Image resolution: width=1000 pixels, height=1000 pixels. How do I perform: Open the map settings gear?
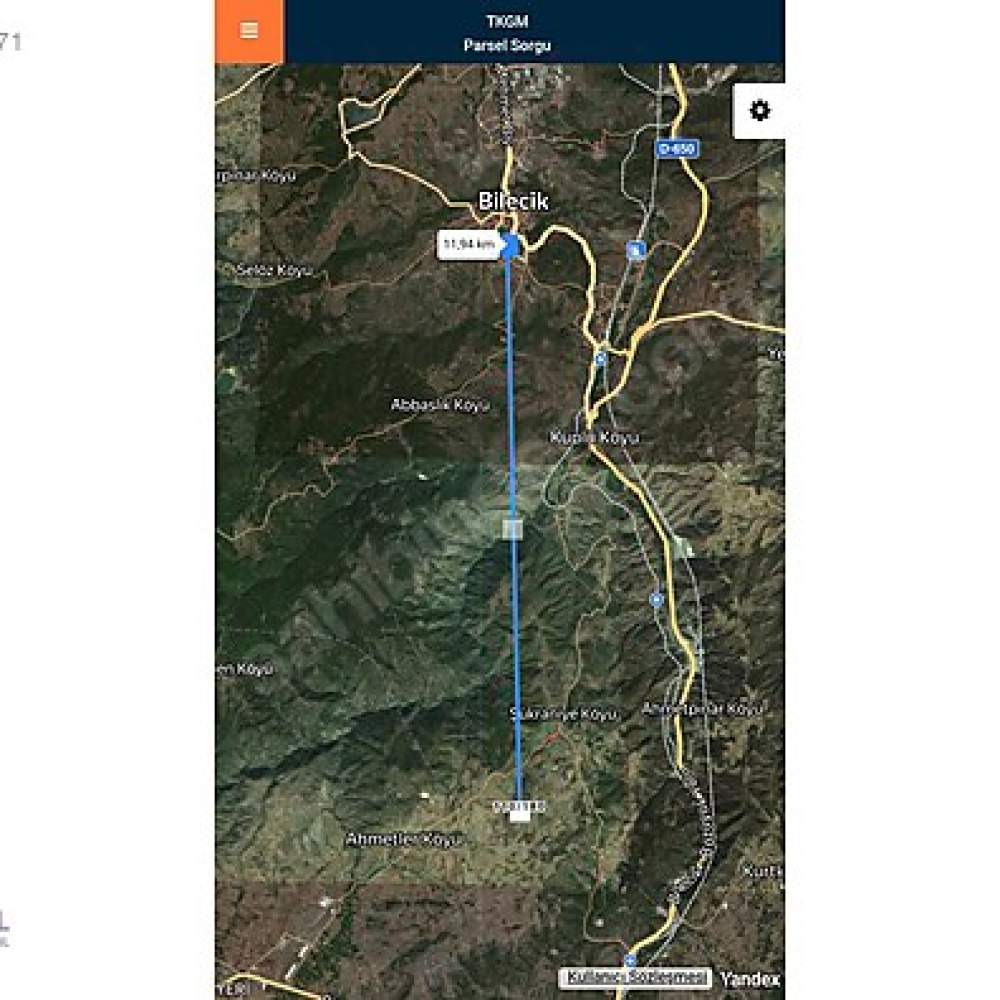(760, 110)
